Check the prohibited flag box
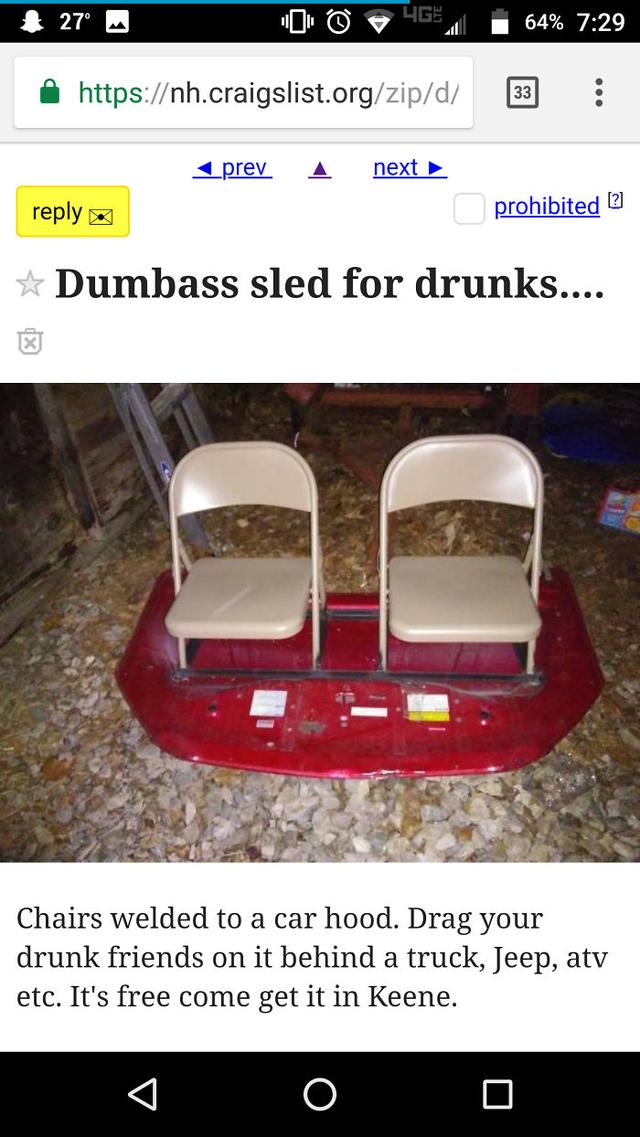Image resolution: width=640 pixels, height=1137 pixels. coord(469,208)
